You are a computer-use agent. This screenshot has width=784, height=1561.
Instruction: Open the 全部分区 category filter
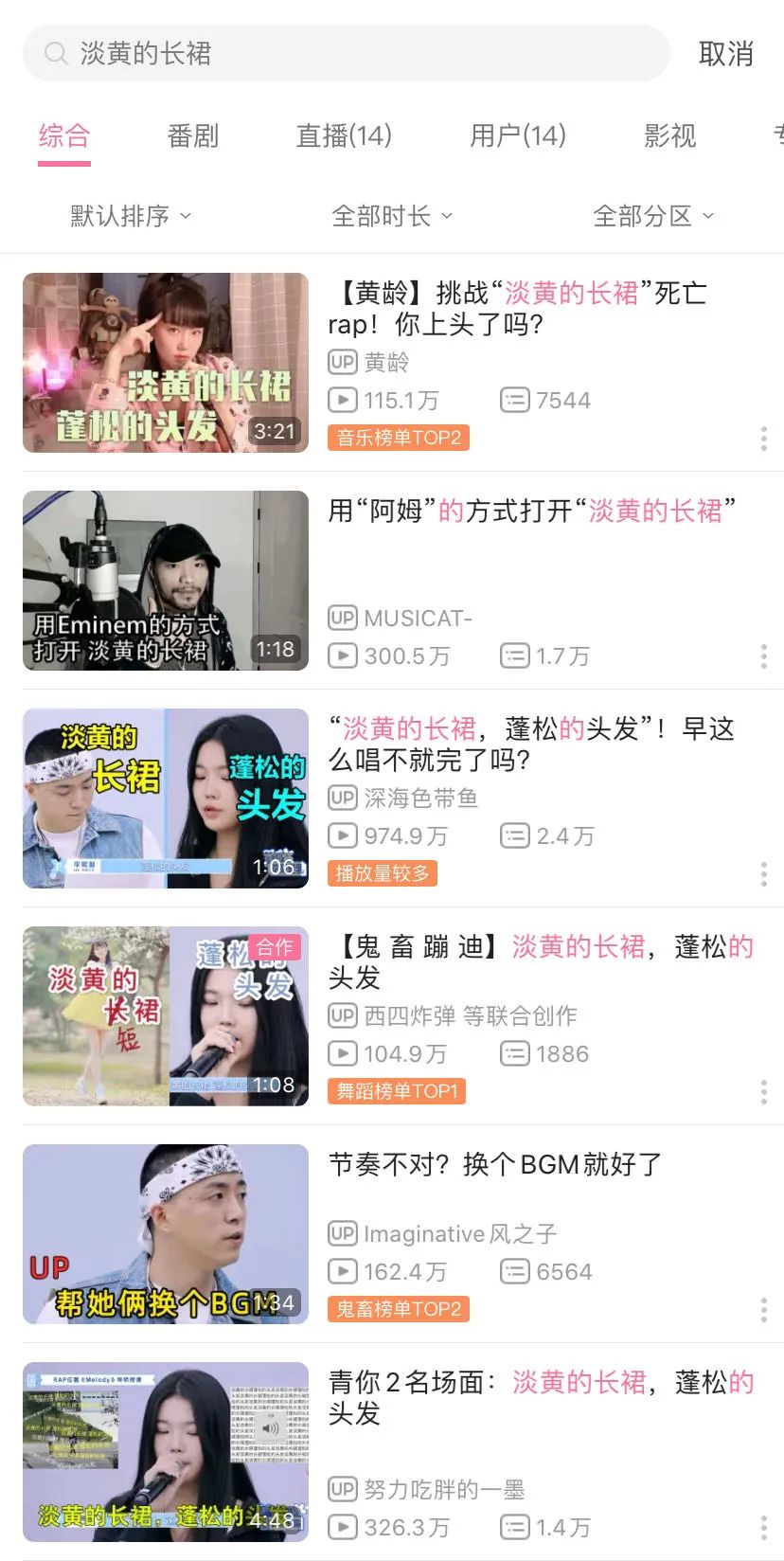[652, 216]
